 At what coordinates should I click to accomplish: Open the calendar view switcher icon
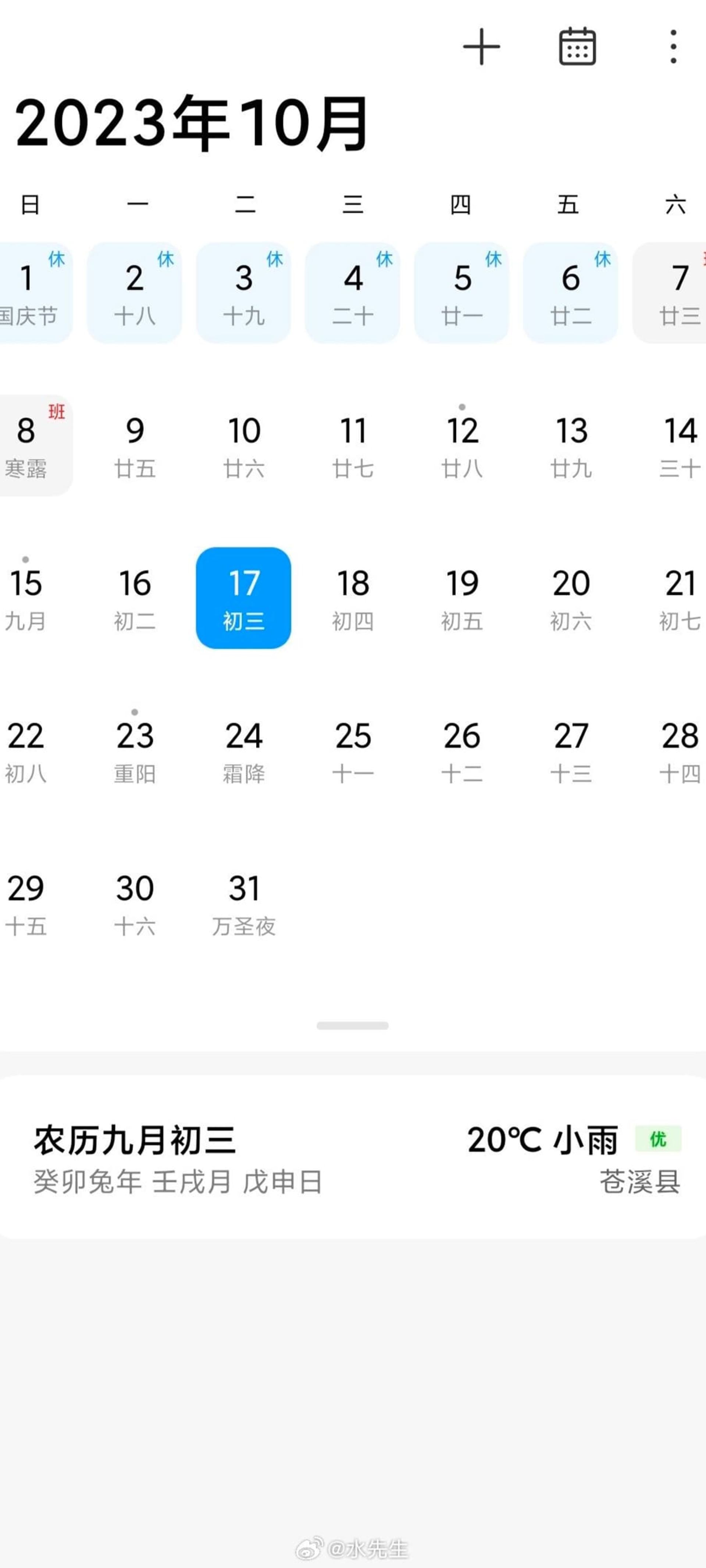click(577, 47)
